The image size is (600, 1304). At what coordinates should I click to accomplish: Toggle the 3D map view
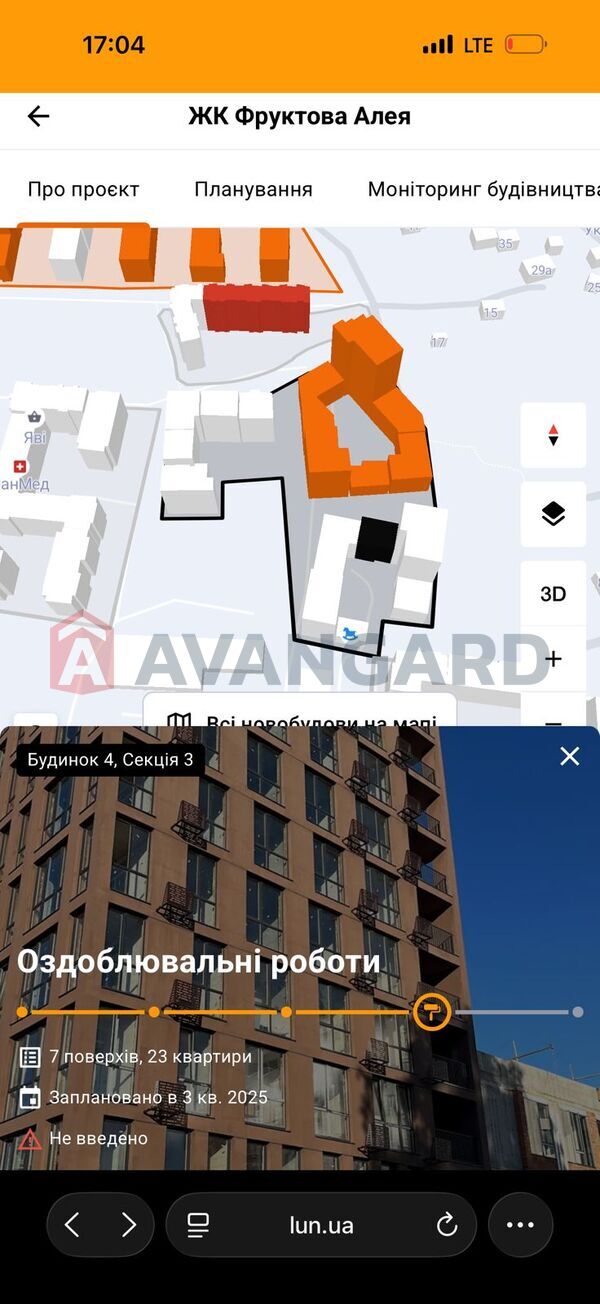tap(553, 594)
